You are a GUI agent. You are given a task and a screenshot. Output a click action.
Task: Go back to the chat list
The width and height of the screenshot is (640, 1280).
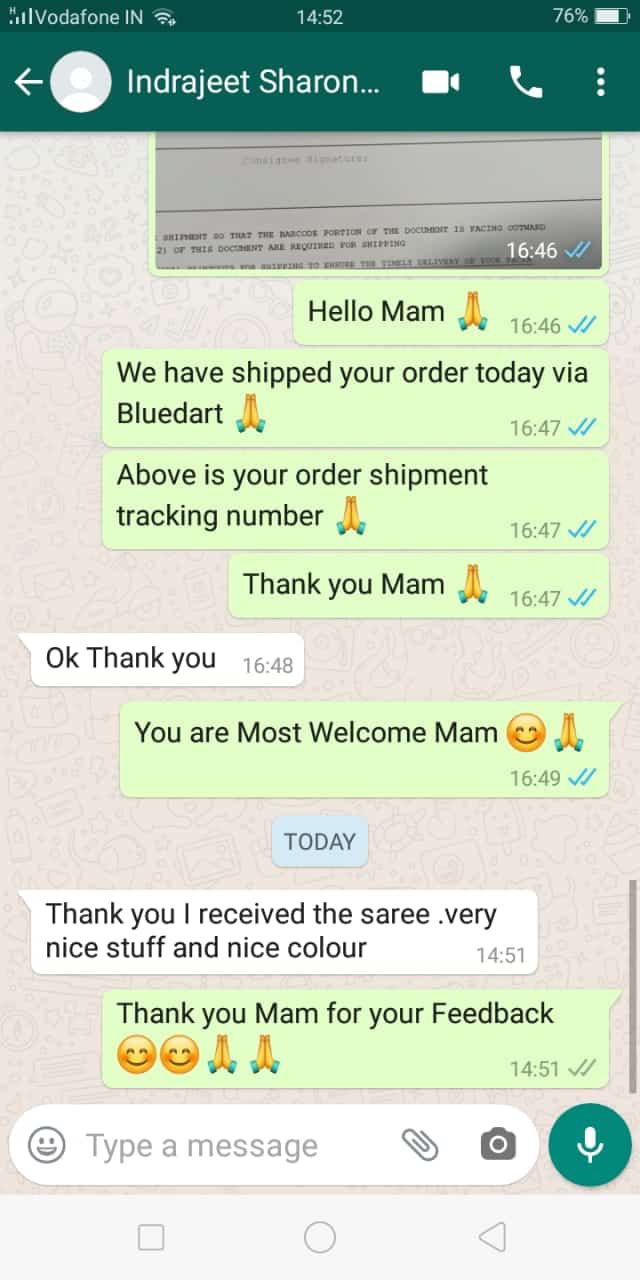[28, 82]
